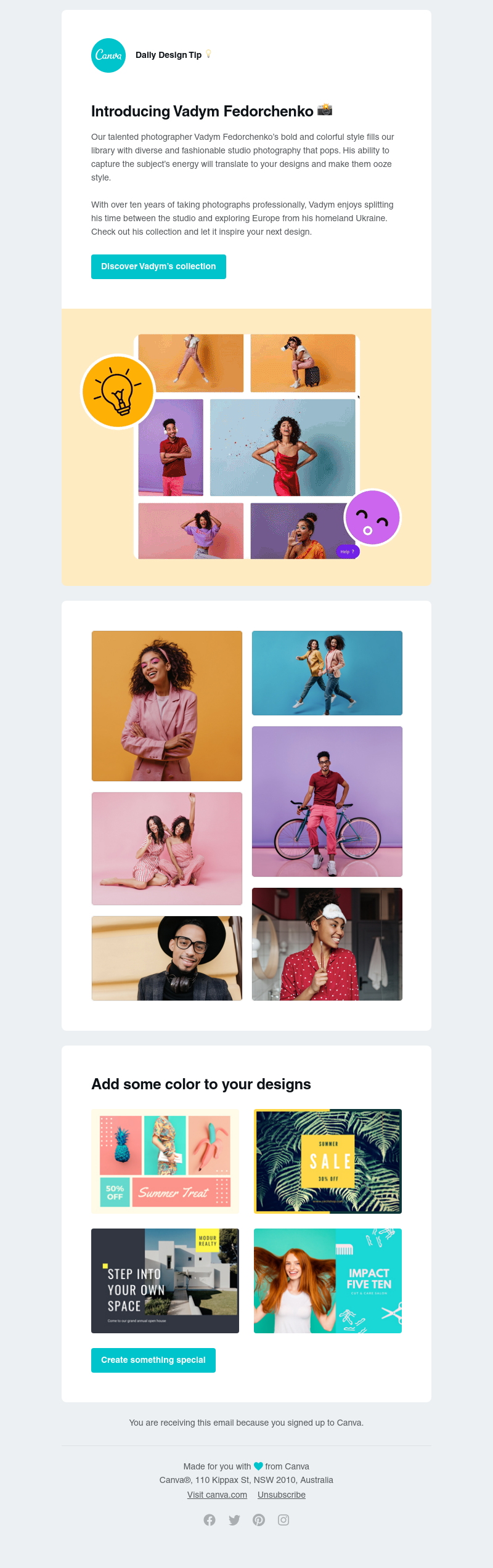Open photo of woman in pink blazer
The width and height of the screenshot is (493, 1568).
point(167,705)
